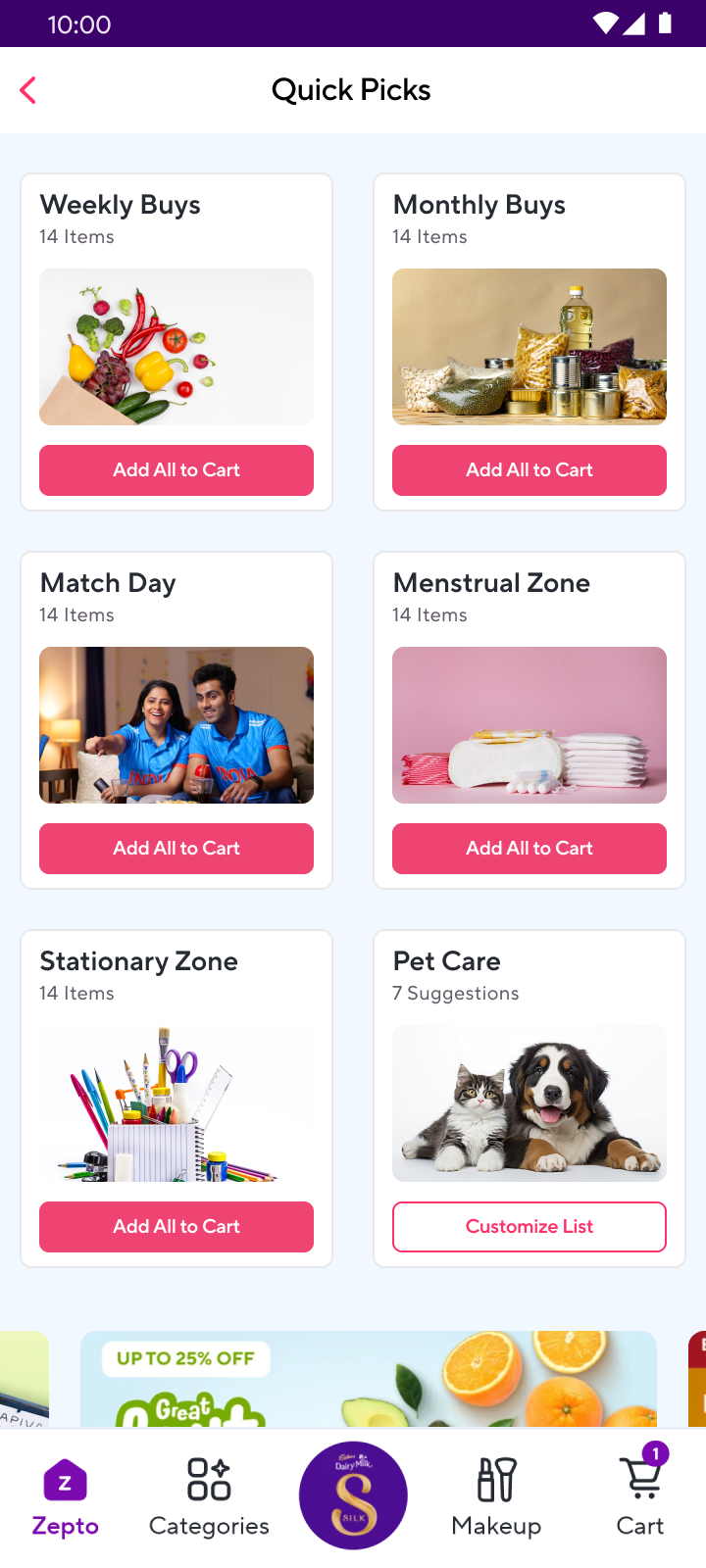Add all Monthly Buys items to cart
Viewport: 706px width, 1568px height.
coord(529,470)
